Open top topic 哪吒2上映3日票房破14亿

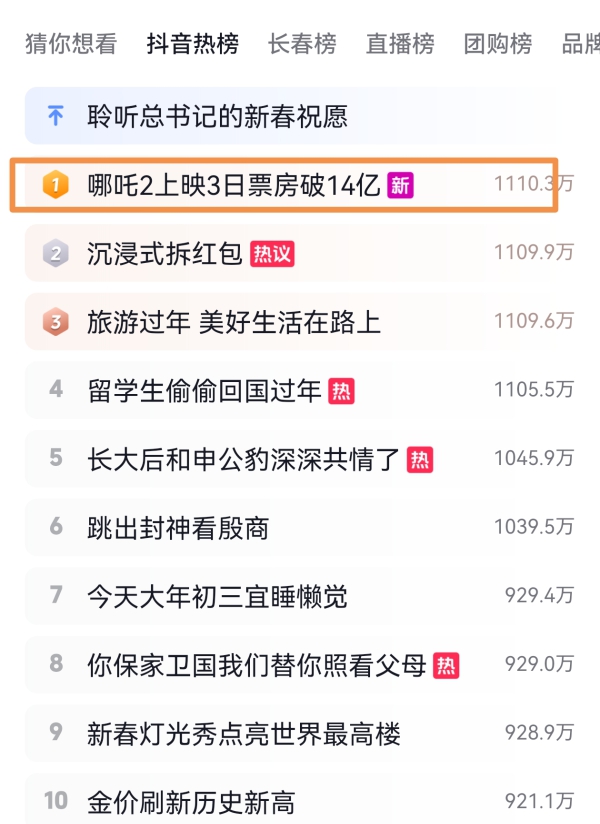pyautogui.click(x=300, y=184)
